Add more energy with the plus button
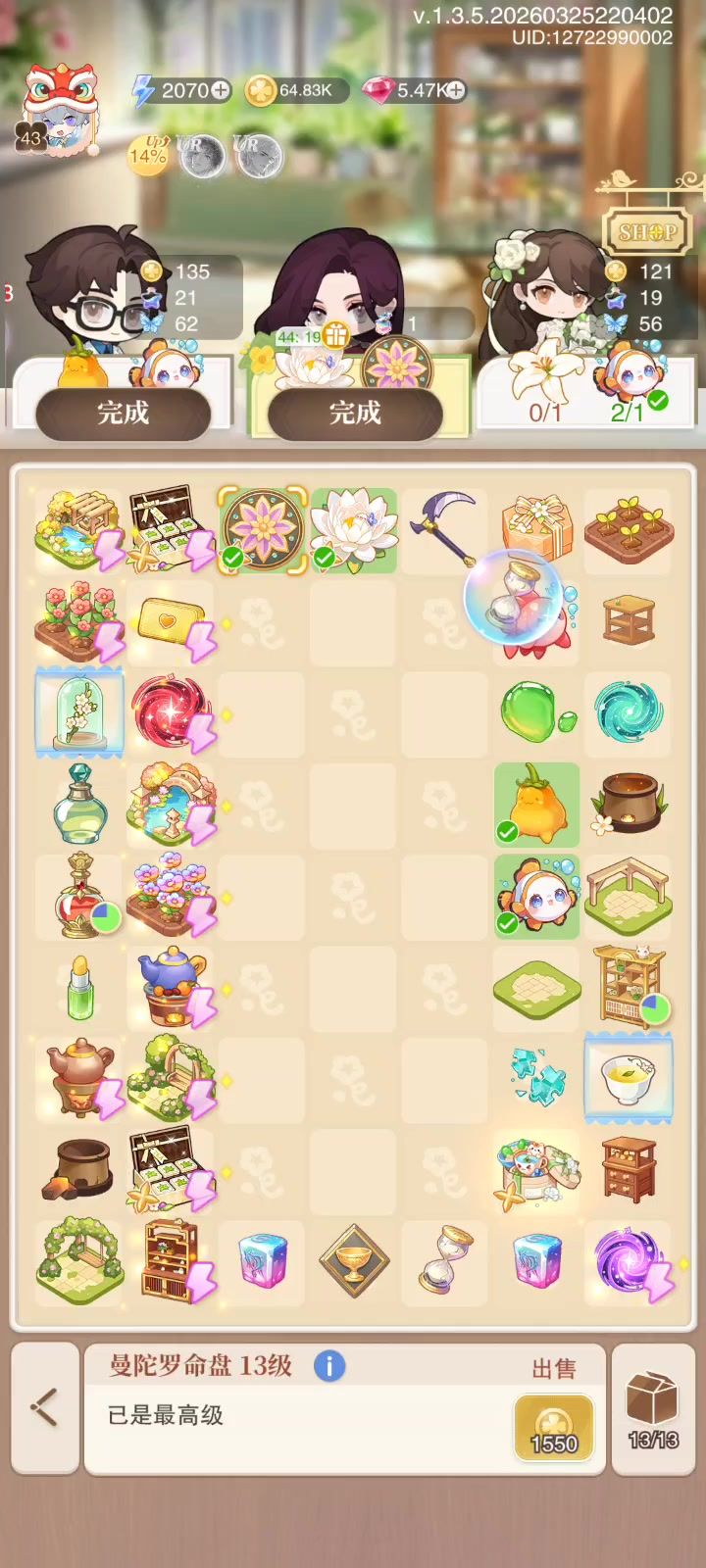 221,90
